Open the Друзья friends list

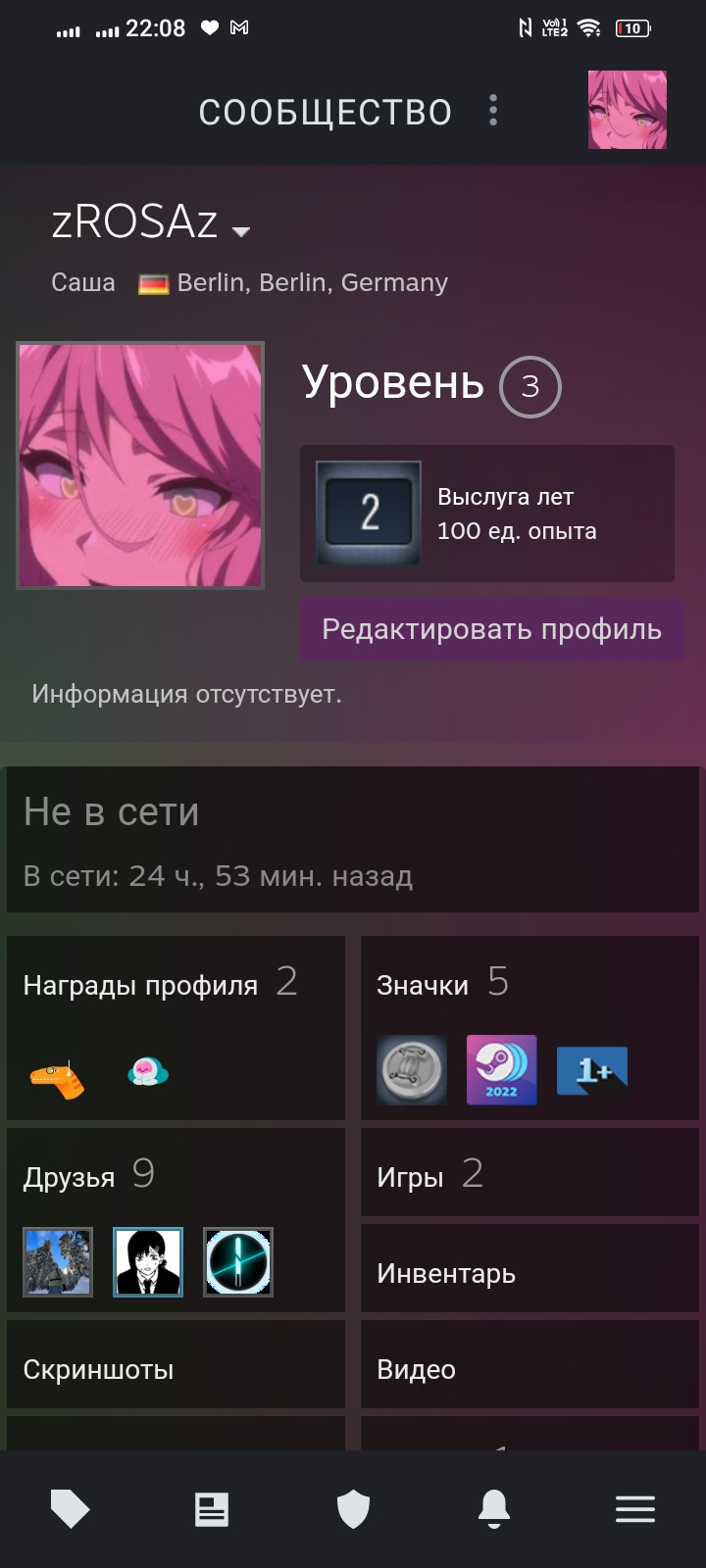pos(176,1220)
